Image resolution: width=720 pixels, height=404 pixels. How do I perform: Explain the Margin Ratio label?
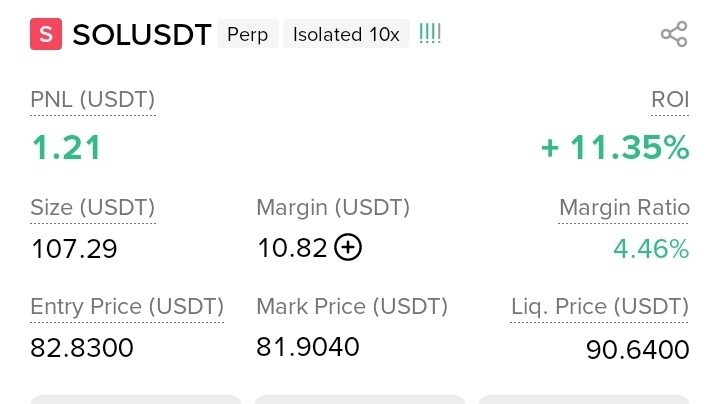click(624, 208)
